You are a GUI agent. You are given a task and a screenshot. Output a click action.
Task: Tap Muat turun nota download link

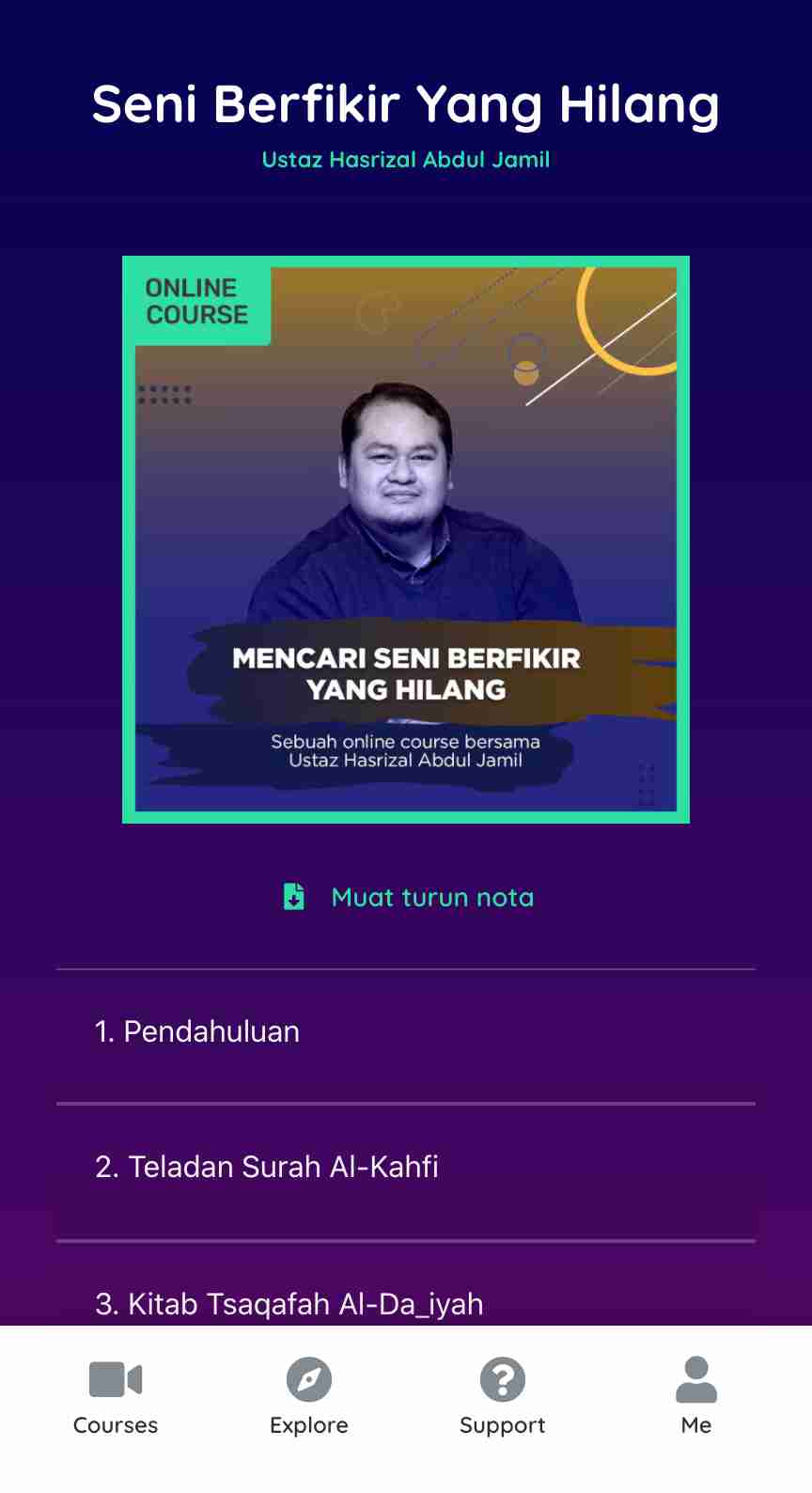coord(410,897)
